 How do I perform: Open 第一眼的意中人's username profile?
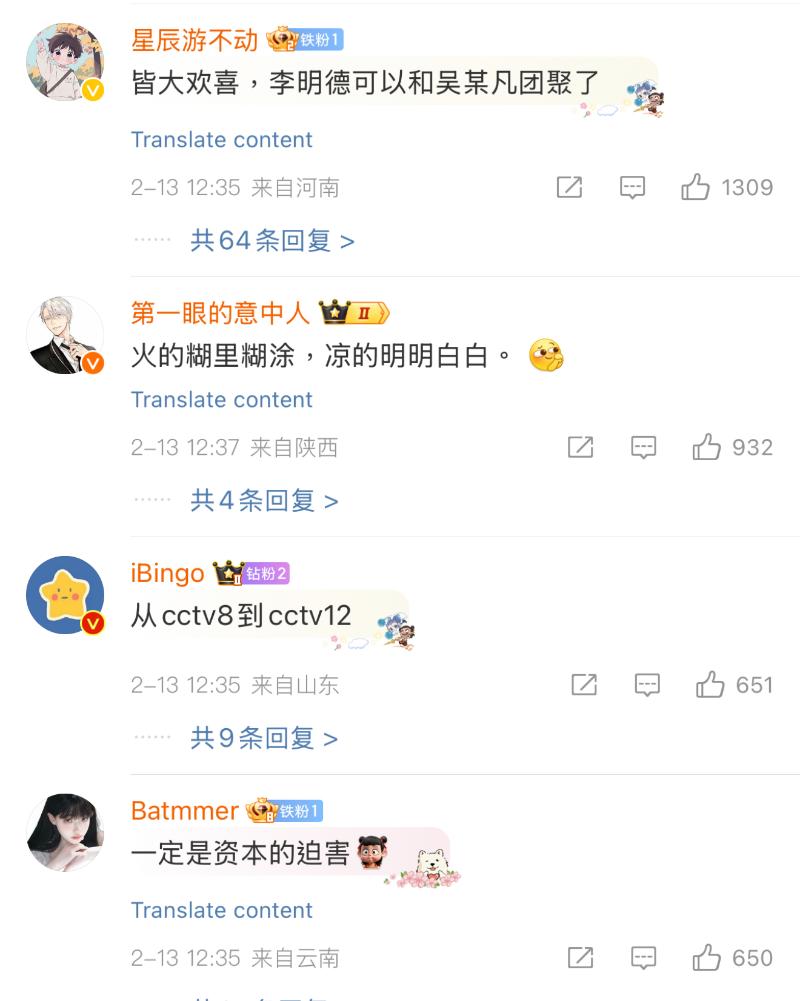click(x=220, y=314)
